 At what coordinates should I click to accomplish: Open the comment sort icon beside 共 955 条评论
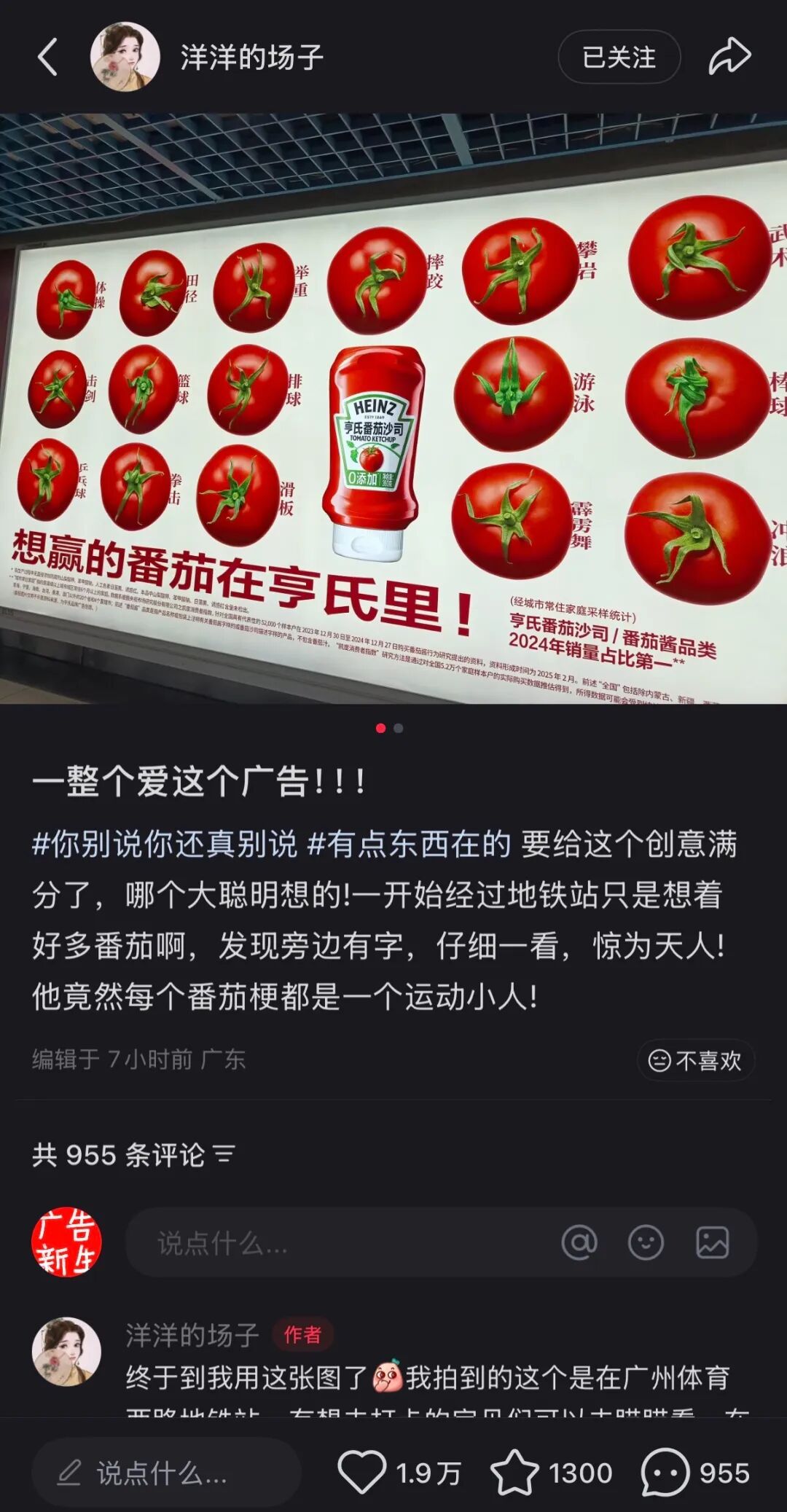tap(224, 1154)
